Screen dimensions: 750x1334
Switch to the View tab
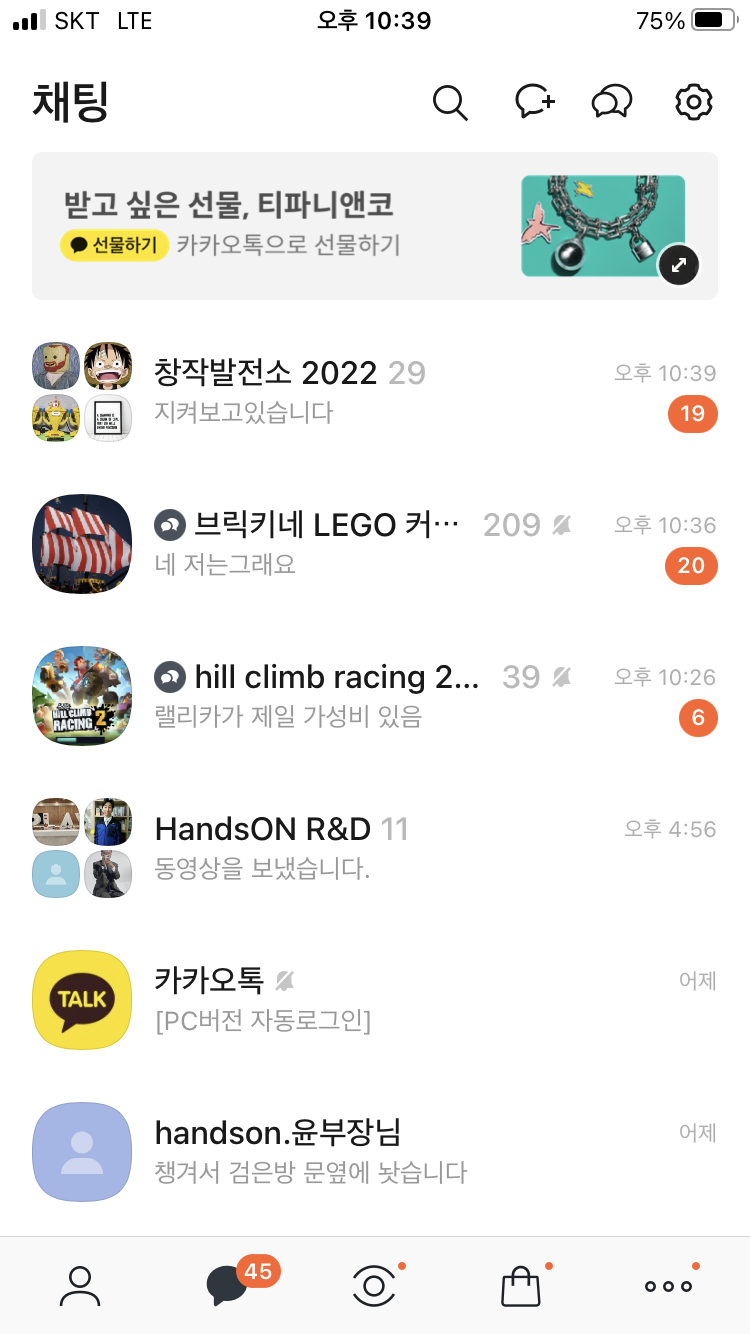coord(374,1286)
